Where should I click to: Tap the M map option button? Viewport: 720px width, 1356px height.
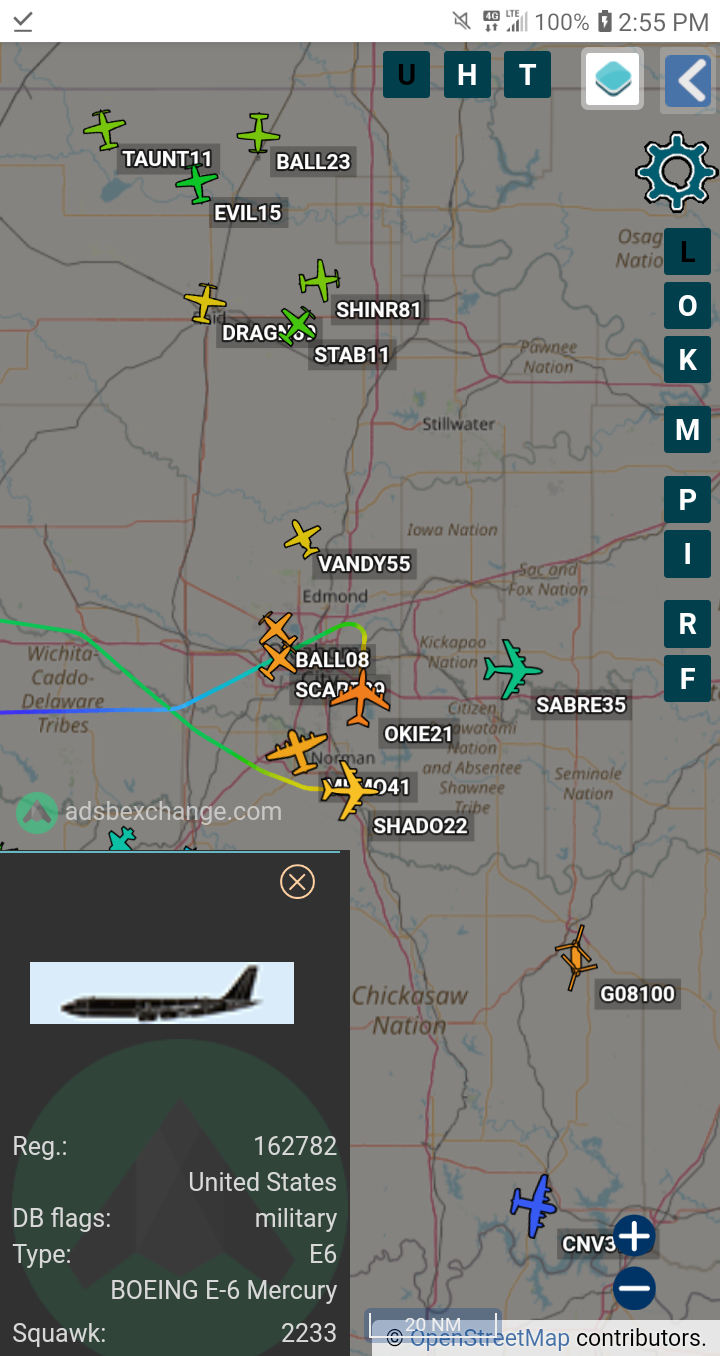(x=688, y=430)
